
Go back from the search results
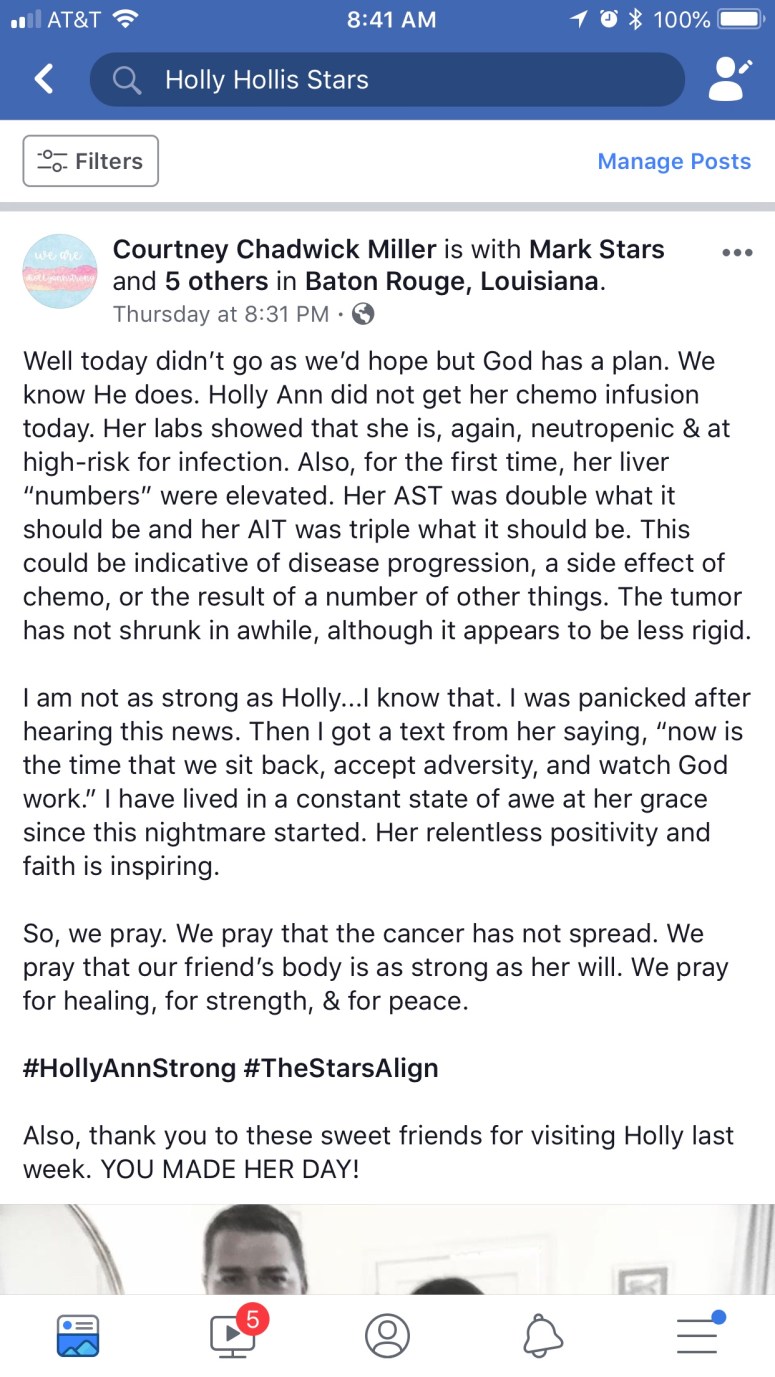(x=43, y=80)
